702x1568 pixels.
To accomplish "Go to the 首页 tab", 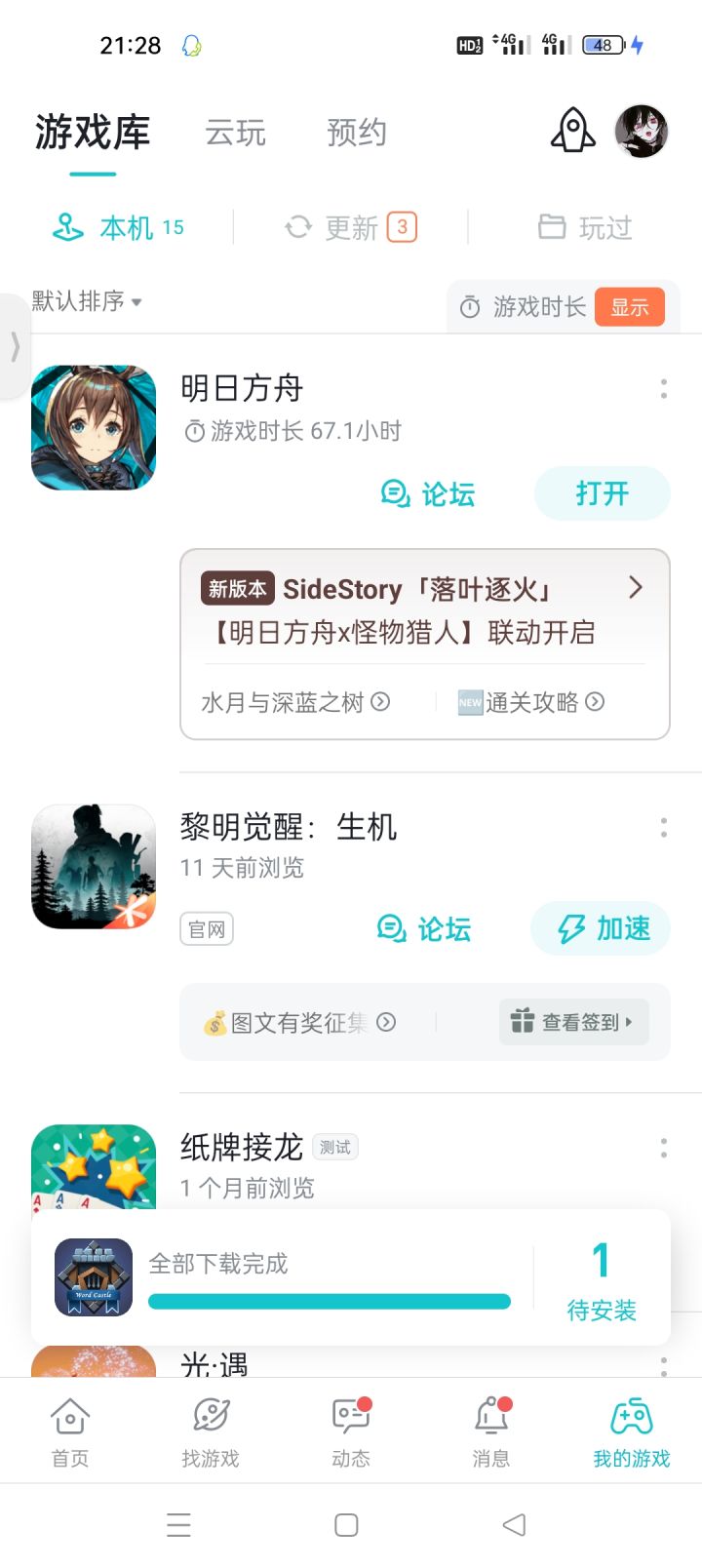I will pyautogui.click(x=70, y=1431).
